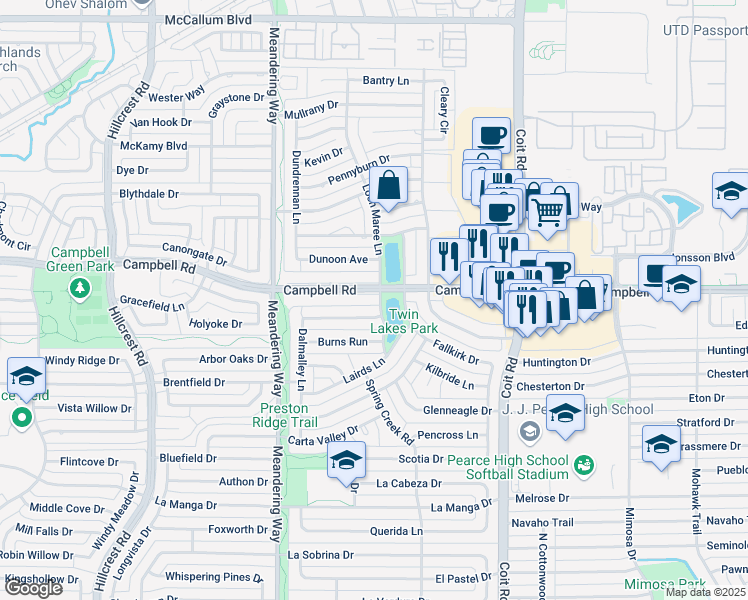This screenshot has width=748, height=600.
Task: Select the school marker near UTD Passport
Action: pos(730,192)
